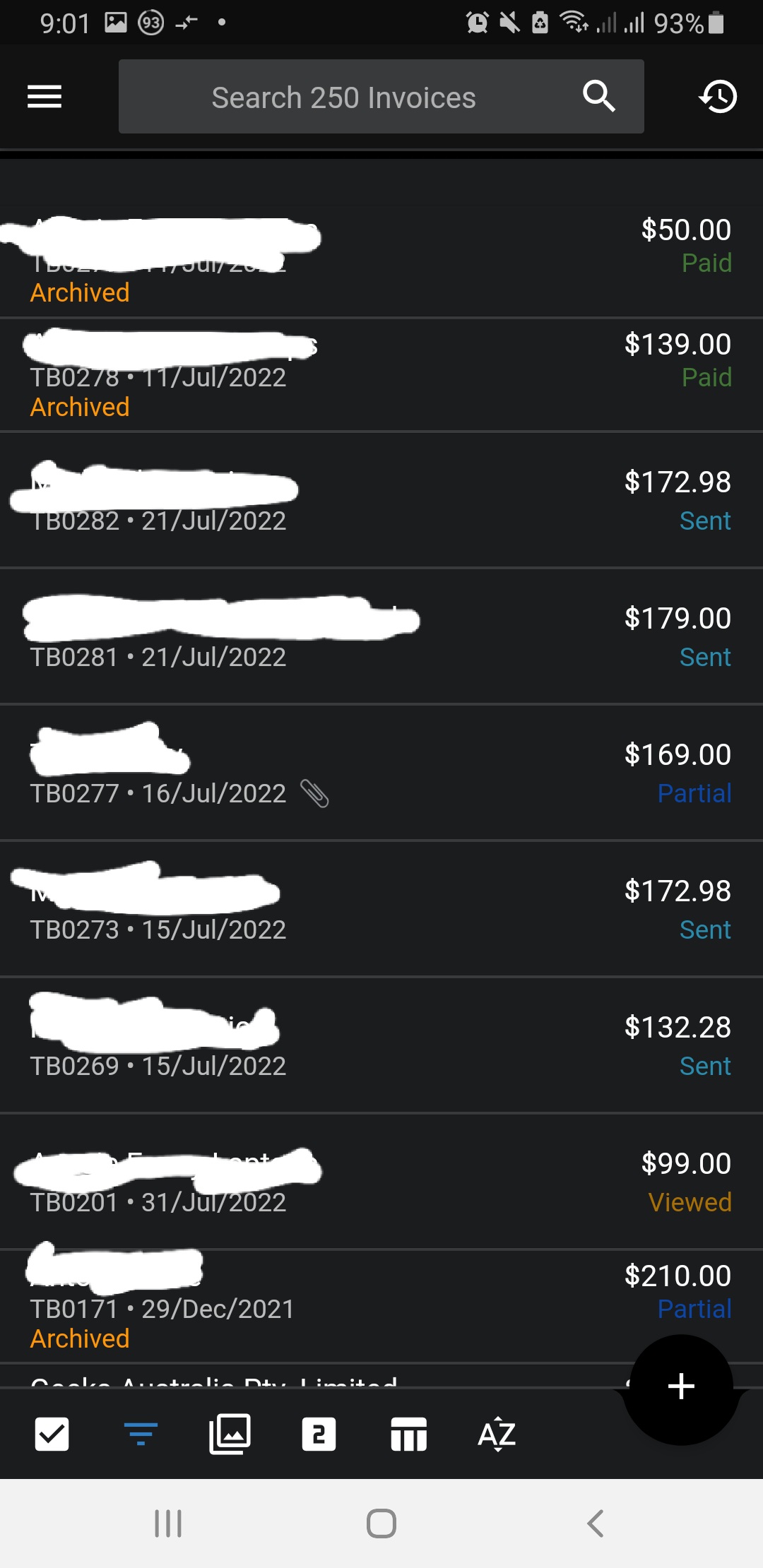Tap the image gallery toolbar icon

230,1435
